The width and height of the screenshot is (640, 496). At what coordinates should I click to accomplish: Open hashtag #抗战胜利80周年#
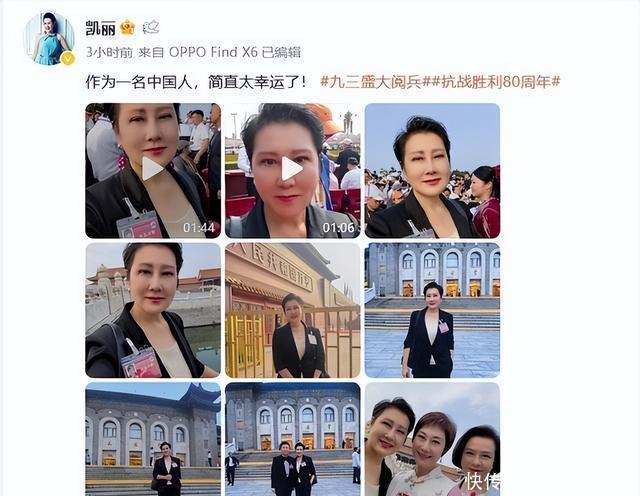[503, 81]
